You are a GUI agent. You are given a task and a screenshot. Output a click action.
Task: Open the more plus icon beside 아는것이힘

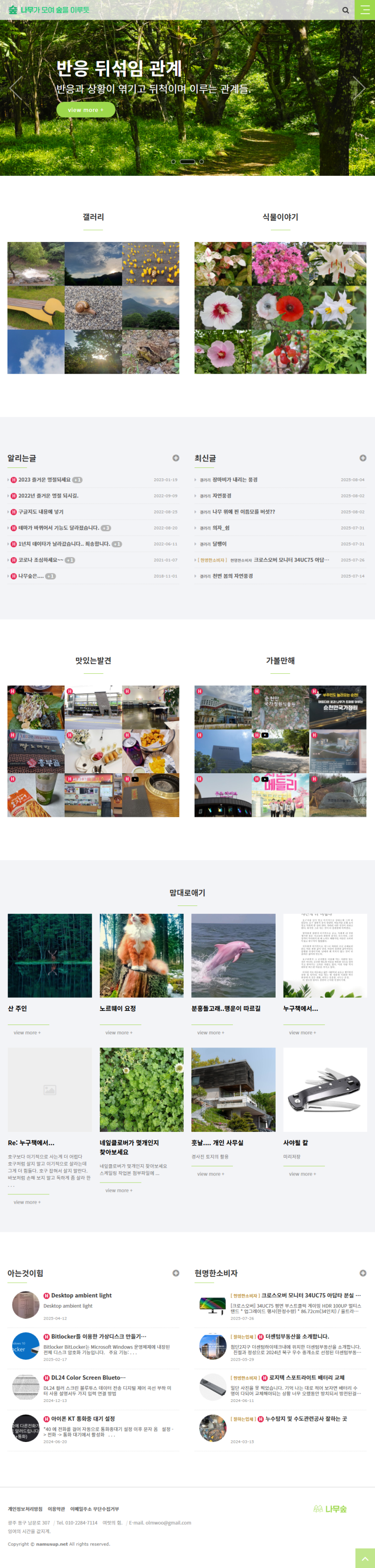[175, 1273]
